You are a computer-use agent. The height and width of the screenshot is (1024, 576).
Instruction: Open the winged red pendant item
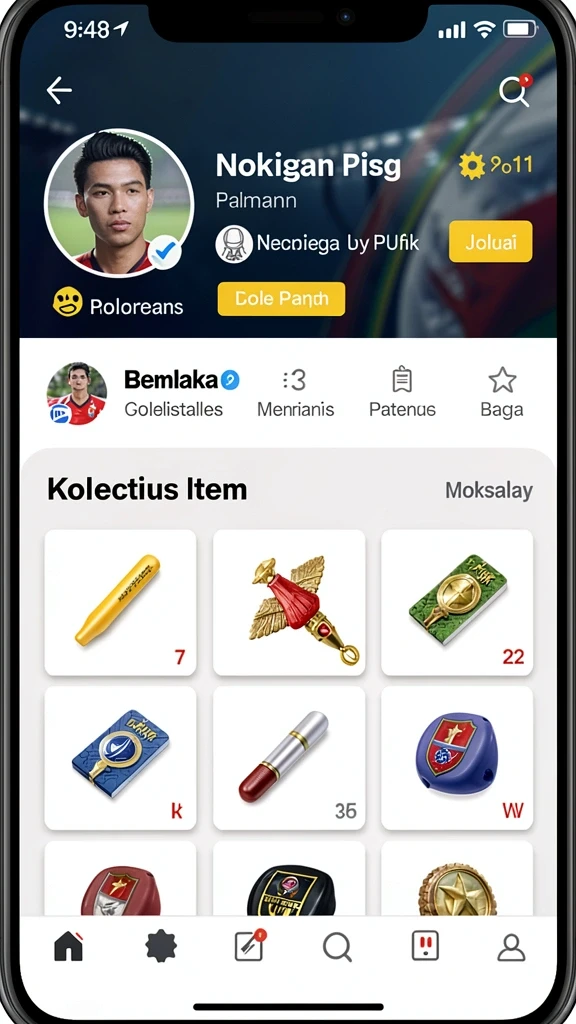pyautogui.click(x=289, y=602)
